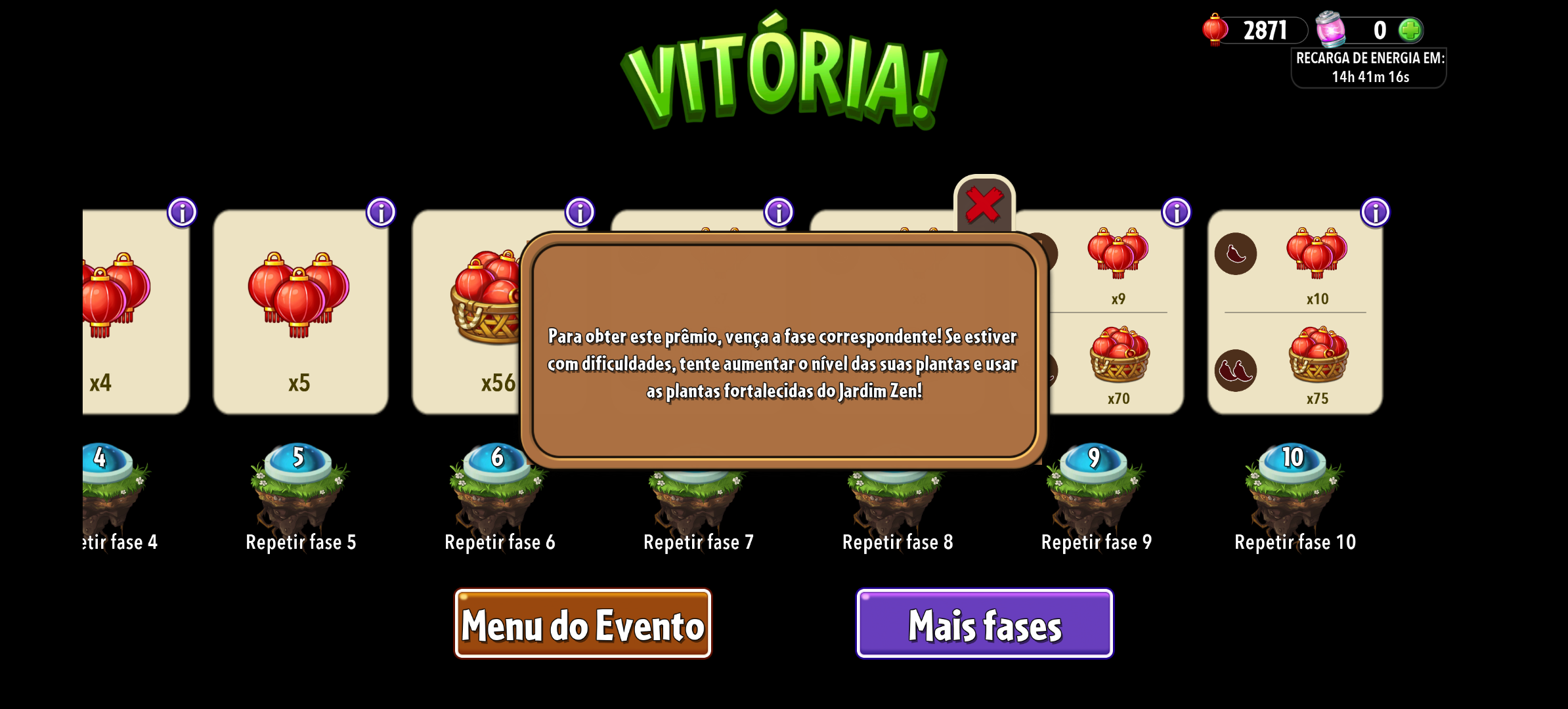The height and width of the screenshot is (709, 1568).
Task: Close the prize info popup
Action: click(x=984, y=204)
